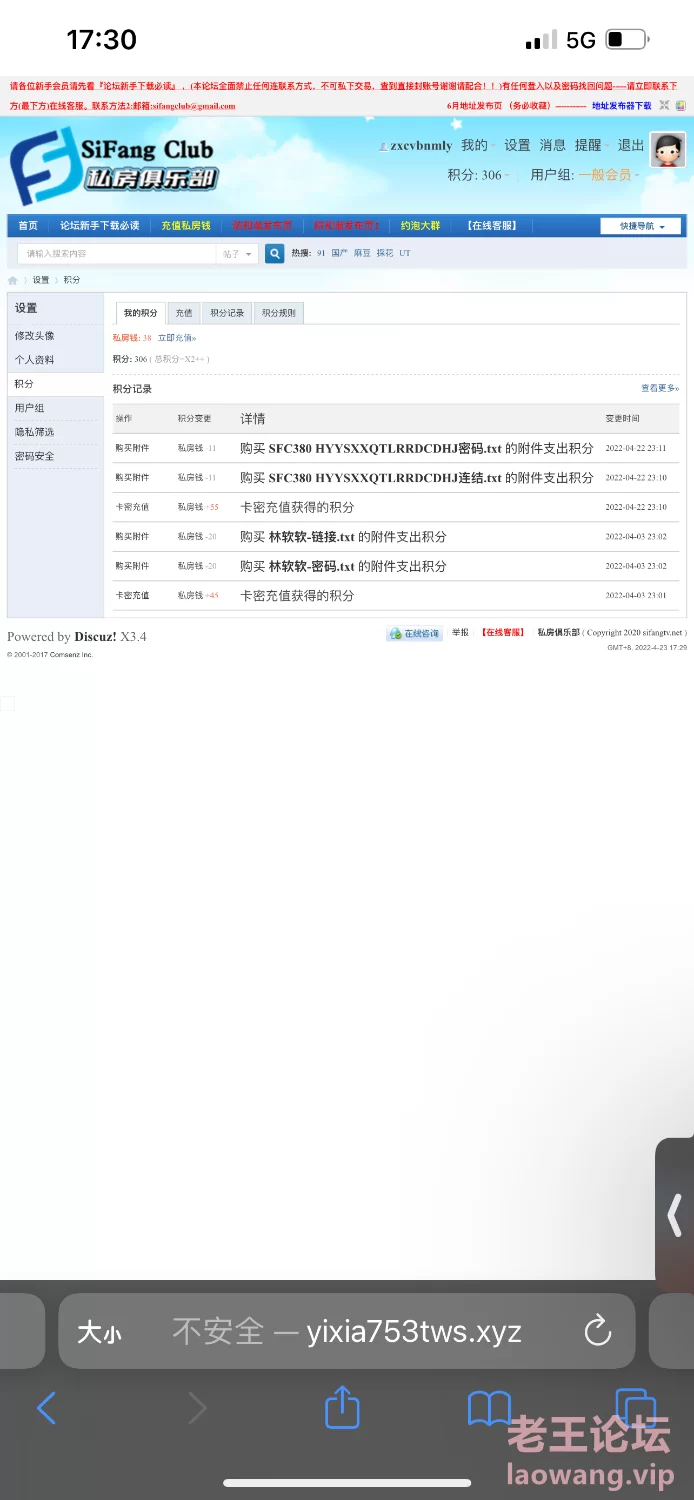
Task: Switch to the 积分规则 tab
Action: click(278, 313)
